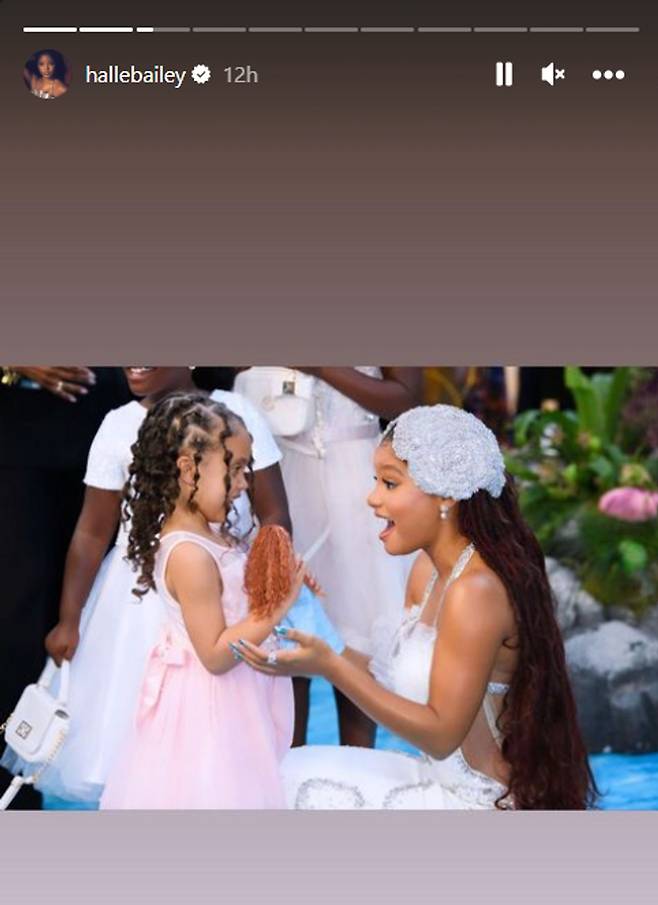
Task: Tap the hallebailey username
Action: [x=135, y=75]
